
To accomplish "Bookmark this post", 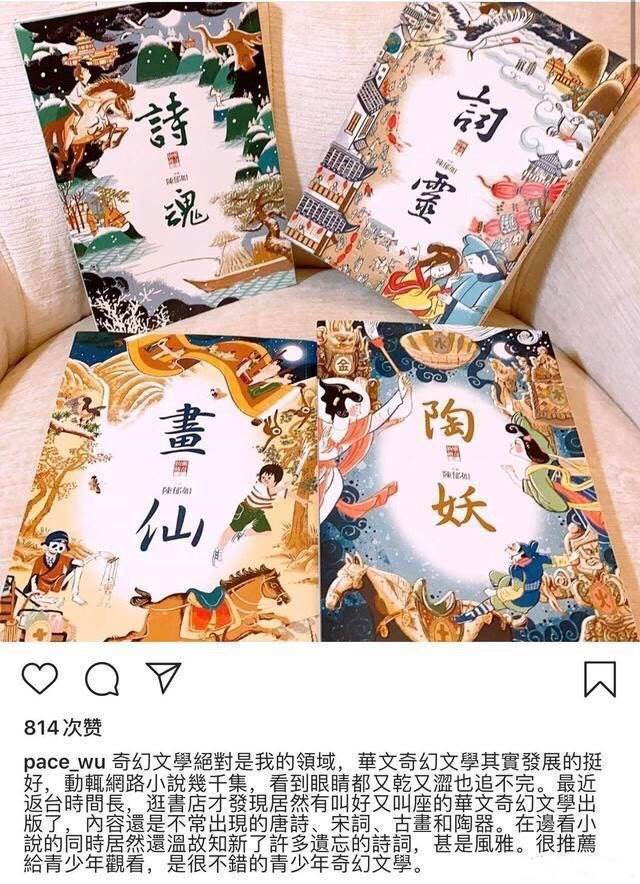I will (599, 679).
